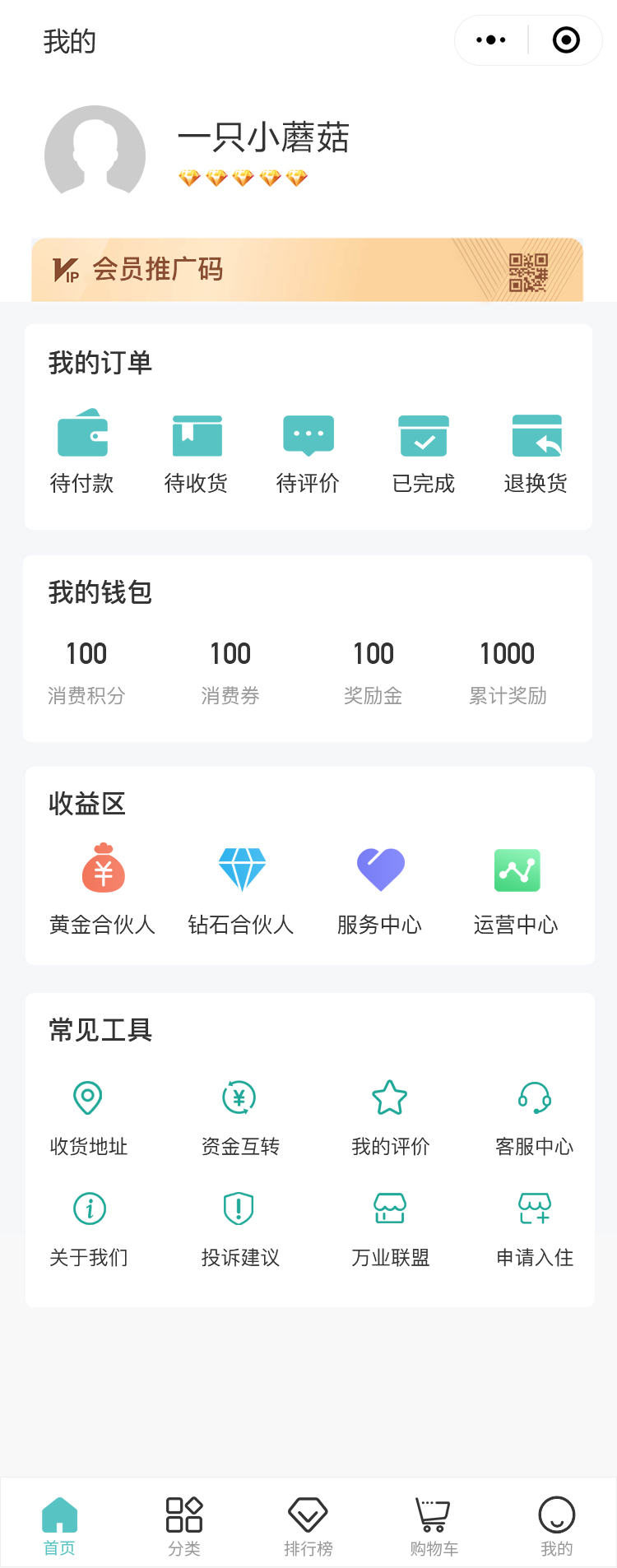Check 待评价 orders

308,452
